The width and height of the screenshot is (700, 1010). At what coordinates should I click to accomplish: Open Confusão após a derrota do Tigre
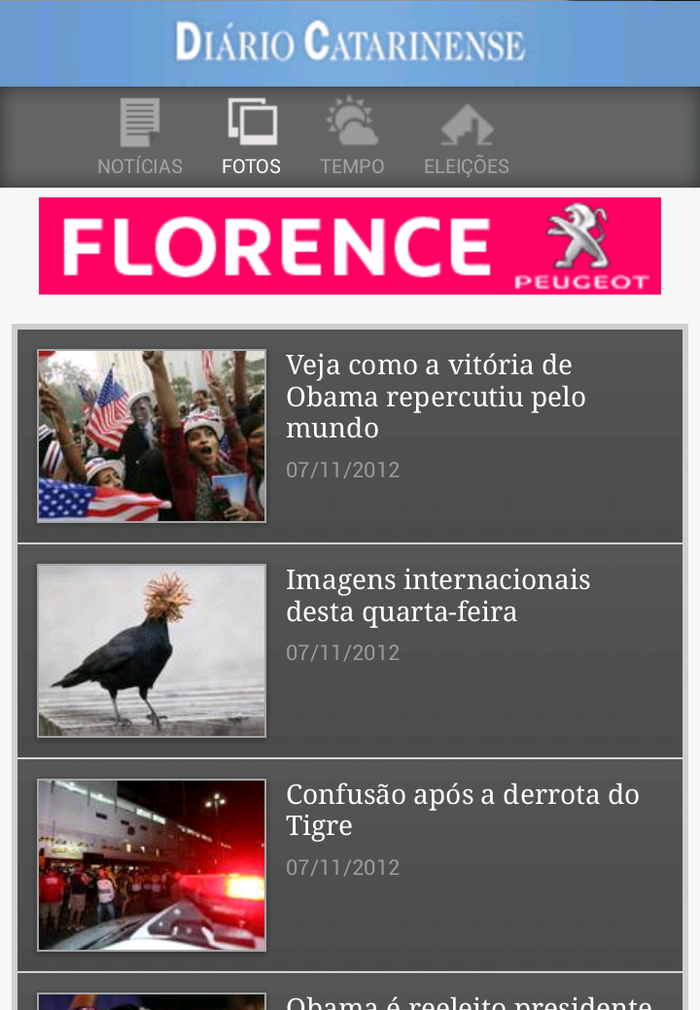pyautogui.click(x=350, y=865)
